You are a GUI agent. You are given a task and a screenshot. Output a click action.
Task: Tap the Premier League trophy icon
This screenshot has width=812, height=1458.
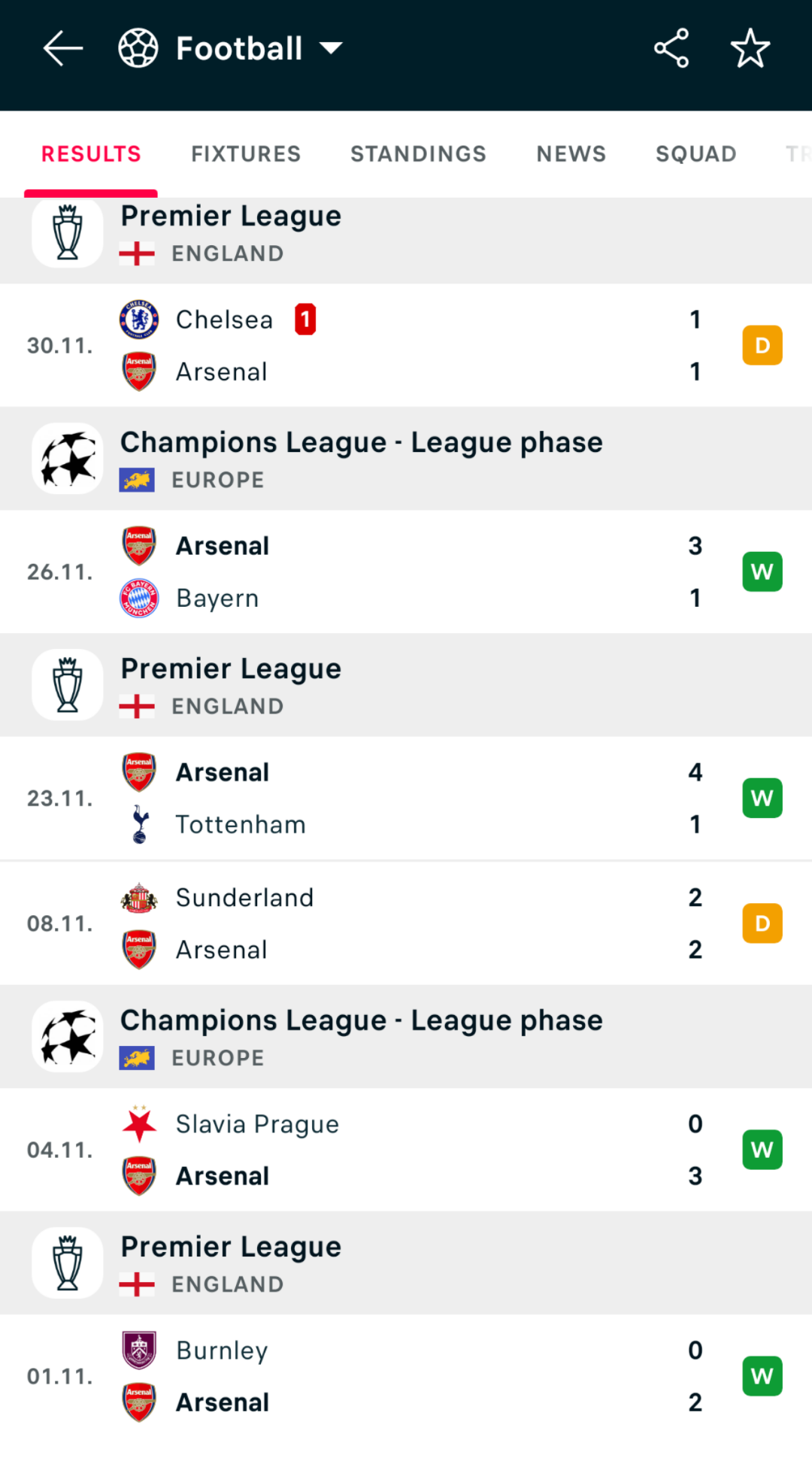point(67,233)
